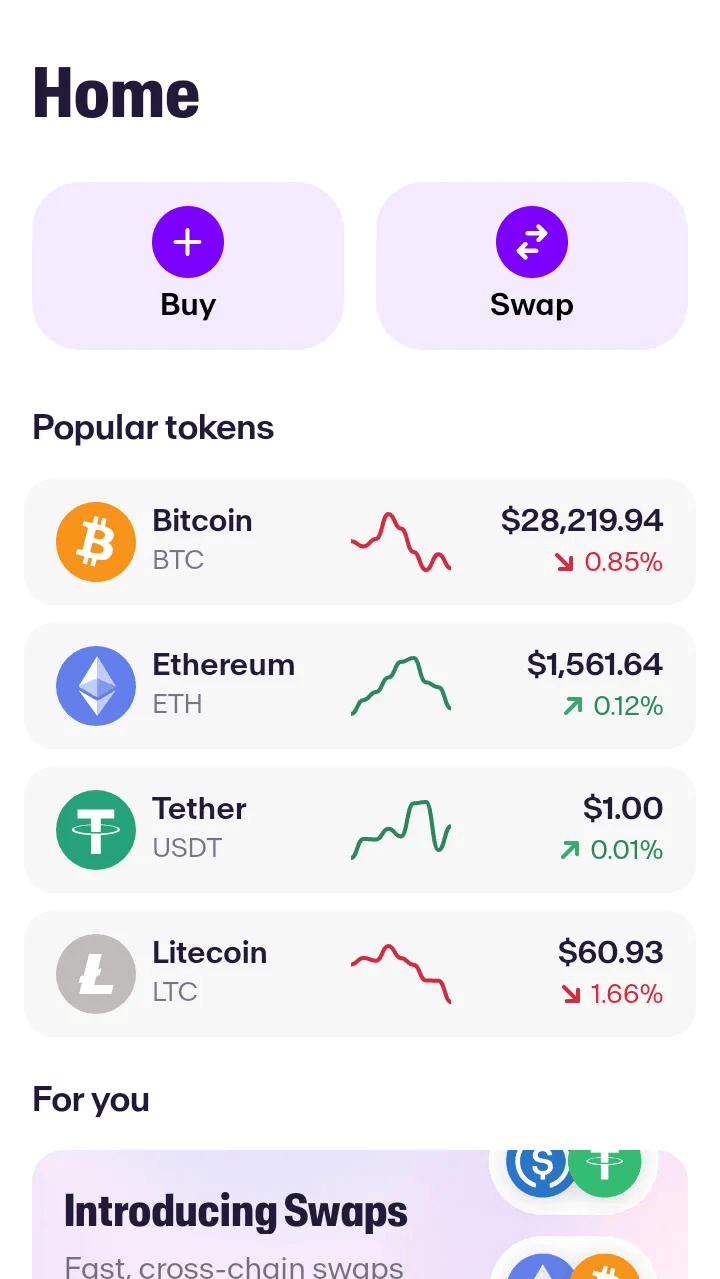Tap the Buy button
720x1279 pixels.
click(188, 266)
